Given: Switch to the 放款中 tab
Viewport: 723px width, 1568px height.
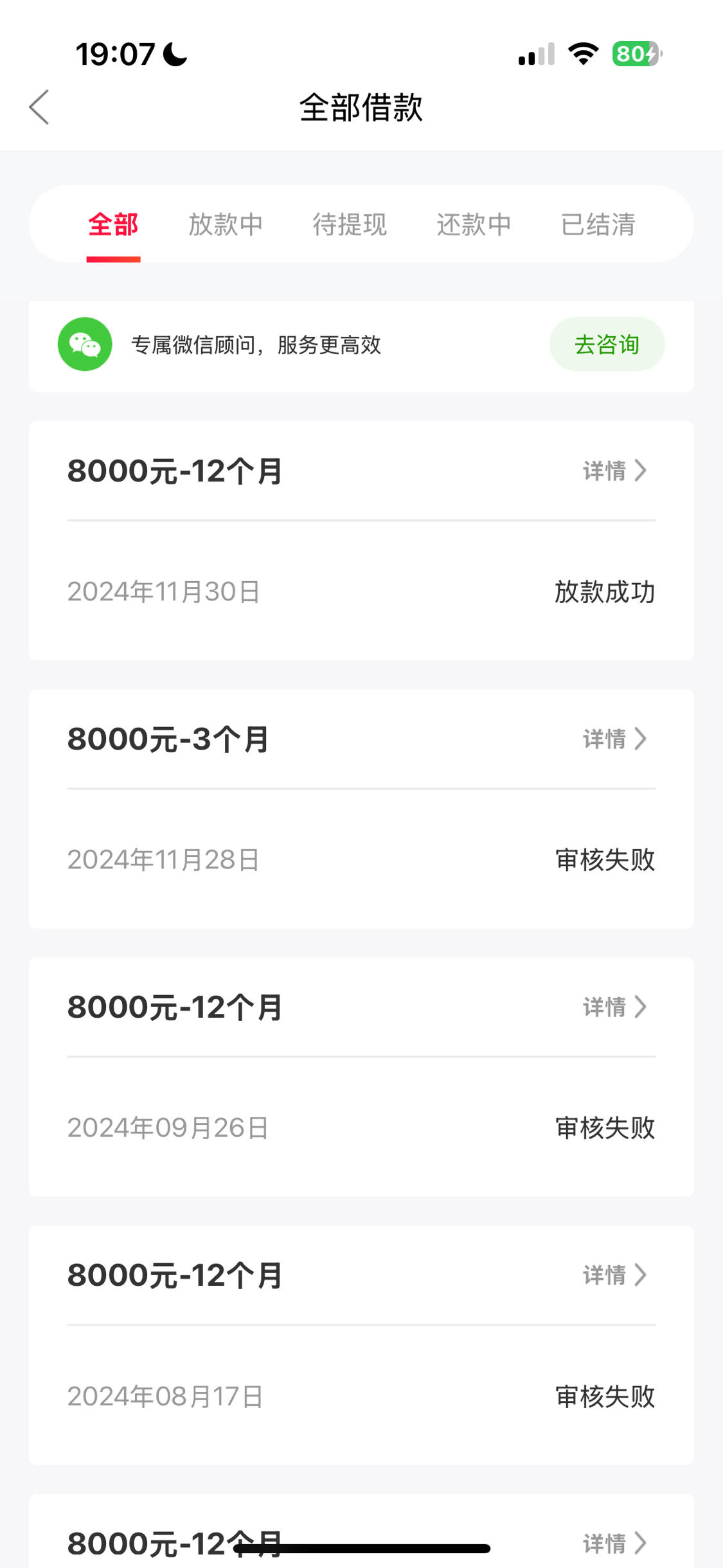Looking at the screenshot, I should tap(226, 224).
